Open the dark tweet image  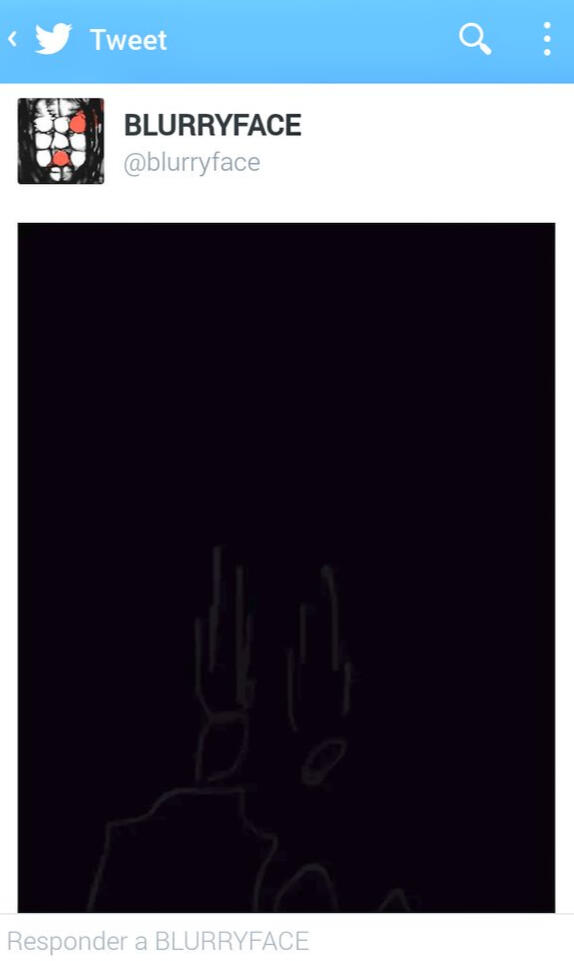[286, 568]
